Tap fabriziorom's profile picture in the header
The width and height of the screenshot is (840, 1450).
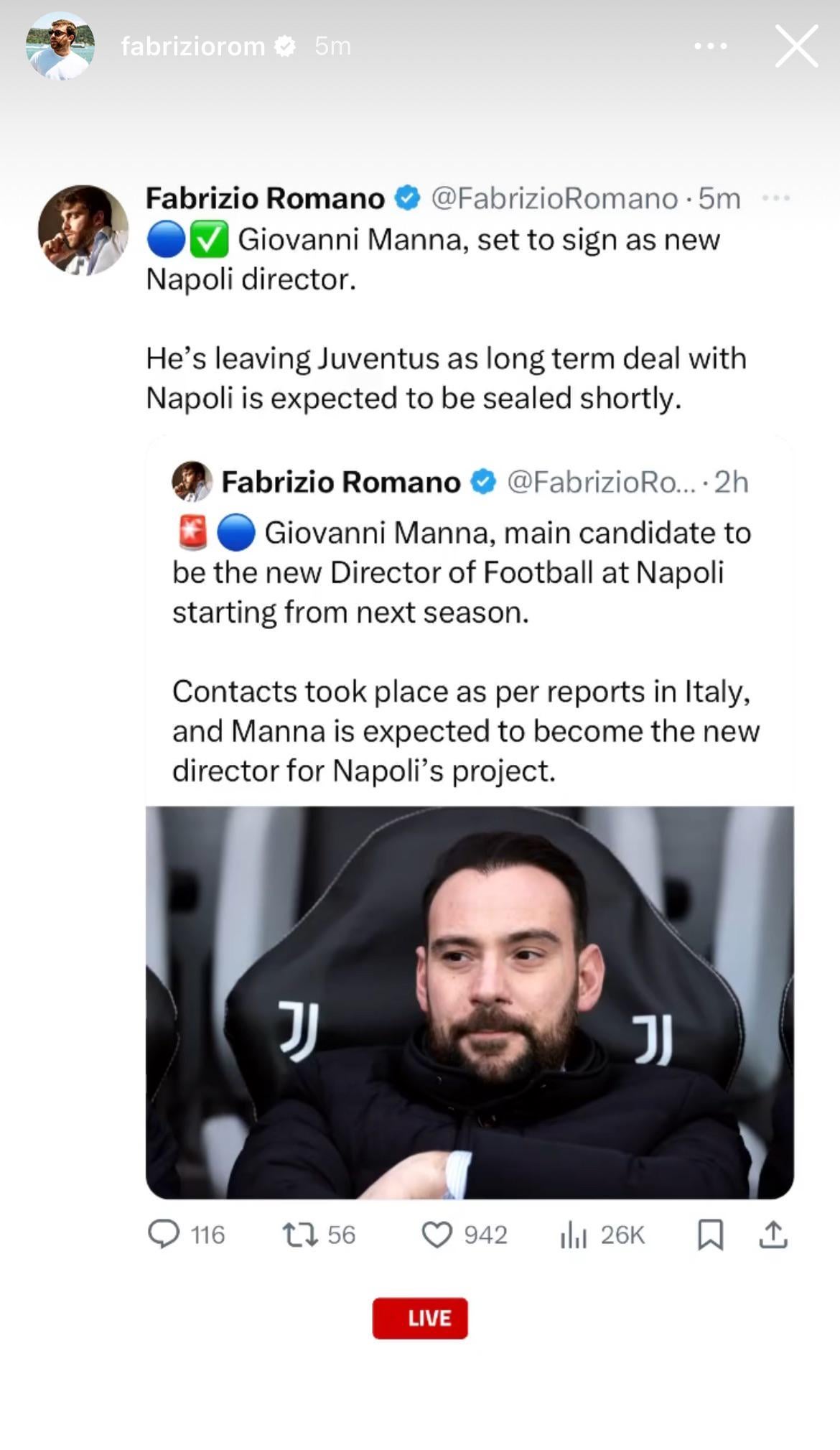pyautogui.click(x=60, y=46)
